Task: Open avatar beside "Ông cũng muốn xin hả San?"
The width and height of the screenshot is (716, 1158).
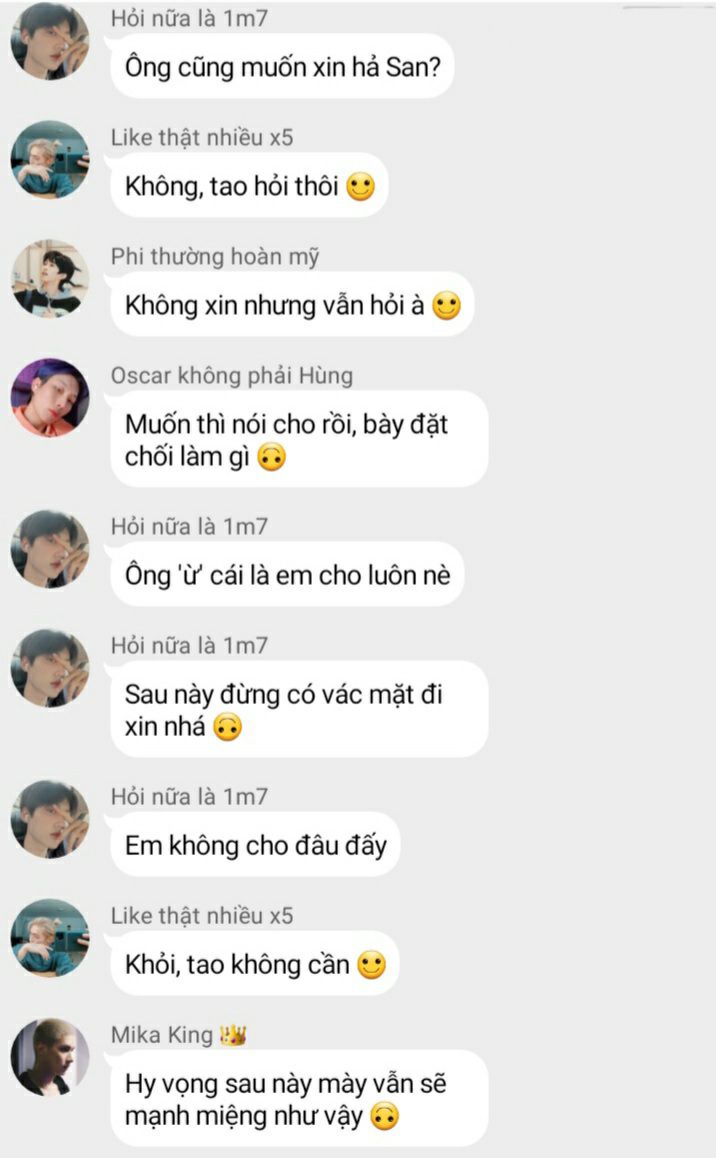Action: tap(49, 41)
